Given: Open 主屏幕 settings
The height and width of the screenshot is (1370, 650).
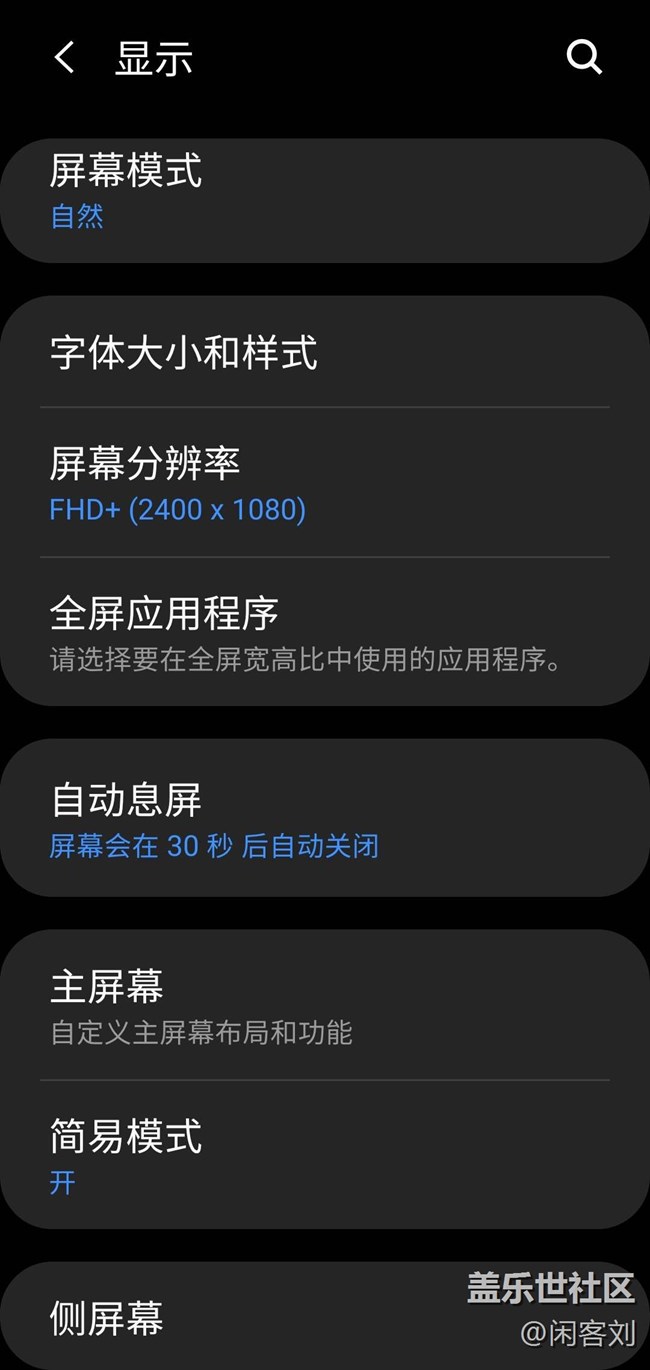Looking at the screenshot, I should click(325, 1005).
